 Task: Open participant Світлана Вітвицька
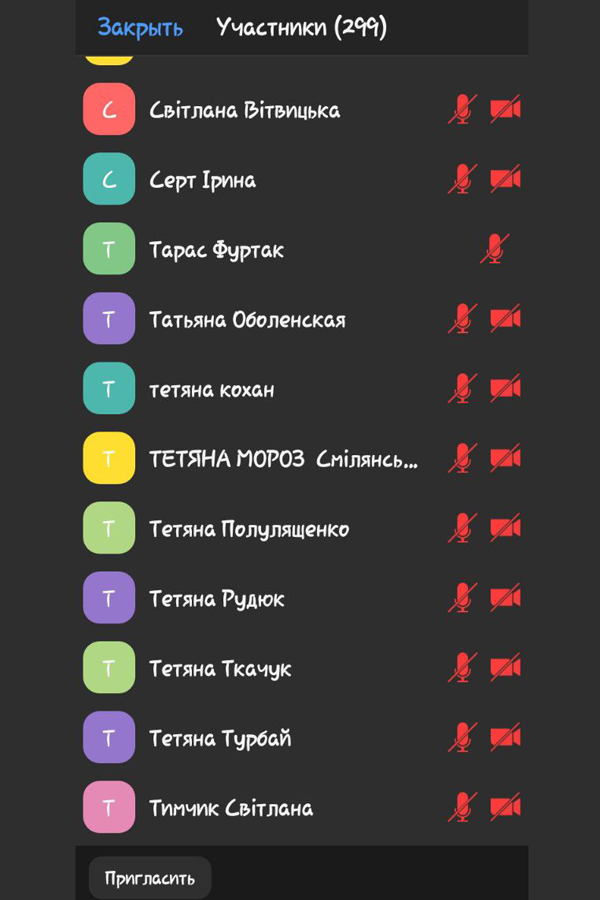click(x=245, y=110)
